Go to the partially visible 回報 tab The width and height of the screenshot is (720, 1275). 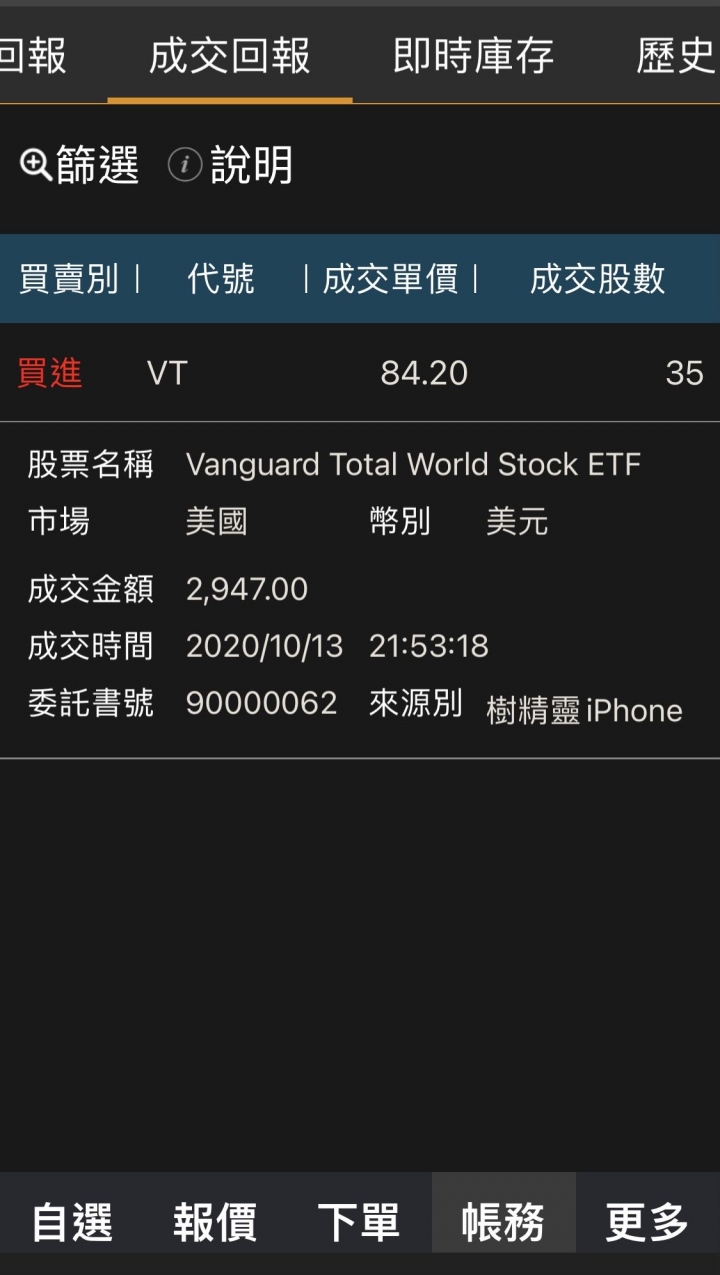pyautogui.click(x=33, y=56)
